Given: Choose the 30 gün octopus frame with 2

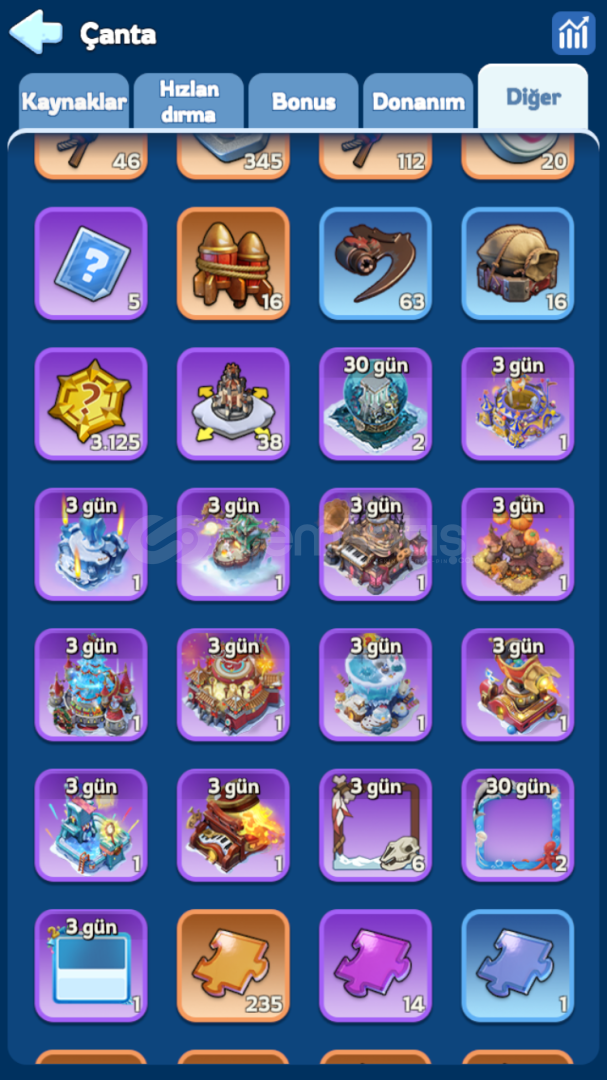Looking at the screenshot, I should (517, 825).
